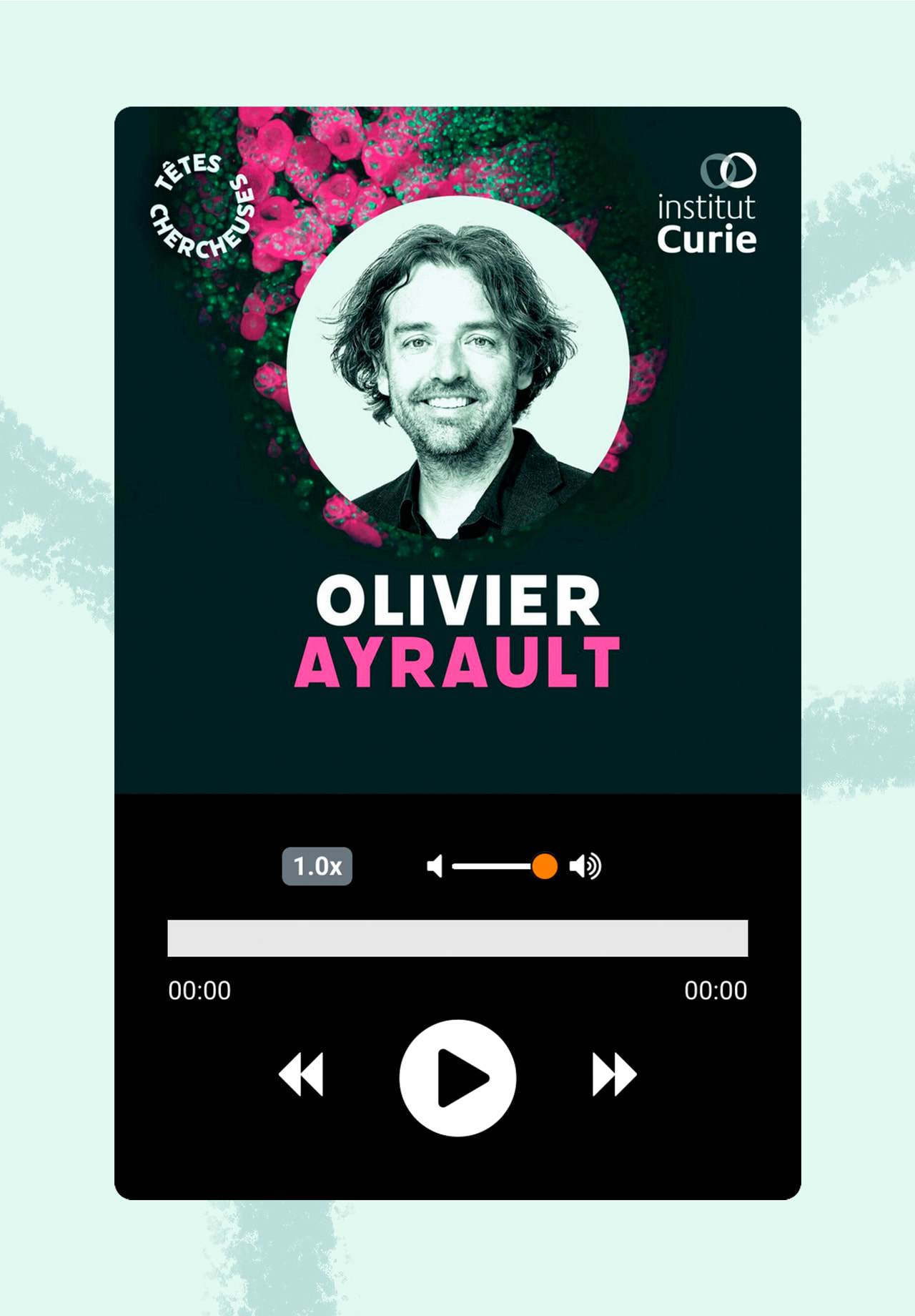Screen dimensions: 915x1316
Task: Mute audio with the low-volume speaker icon
Action: (435, 866)
